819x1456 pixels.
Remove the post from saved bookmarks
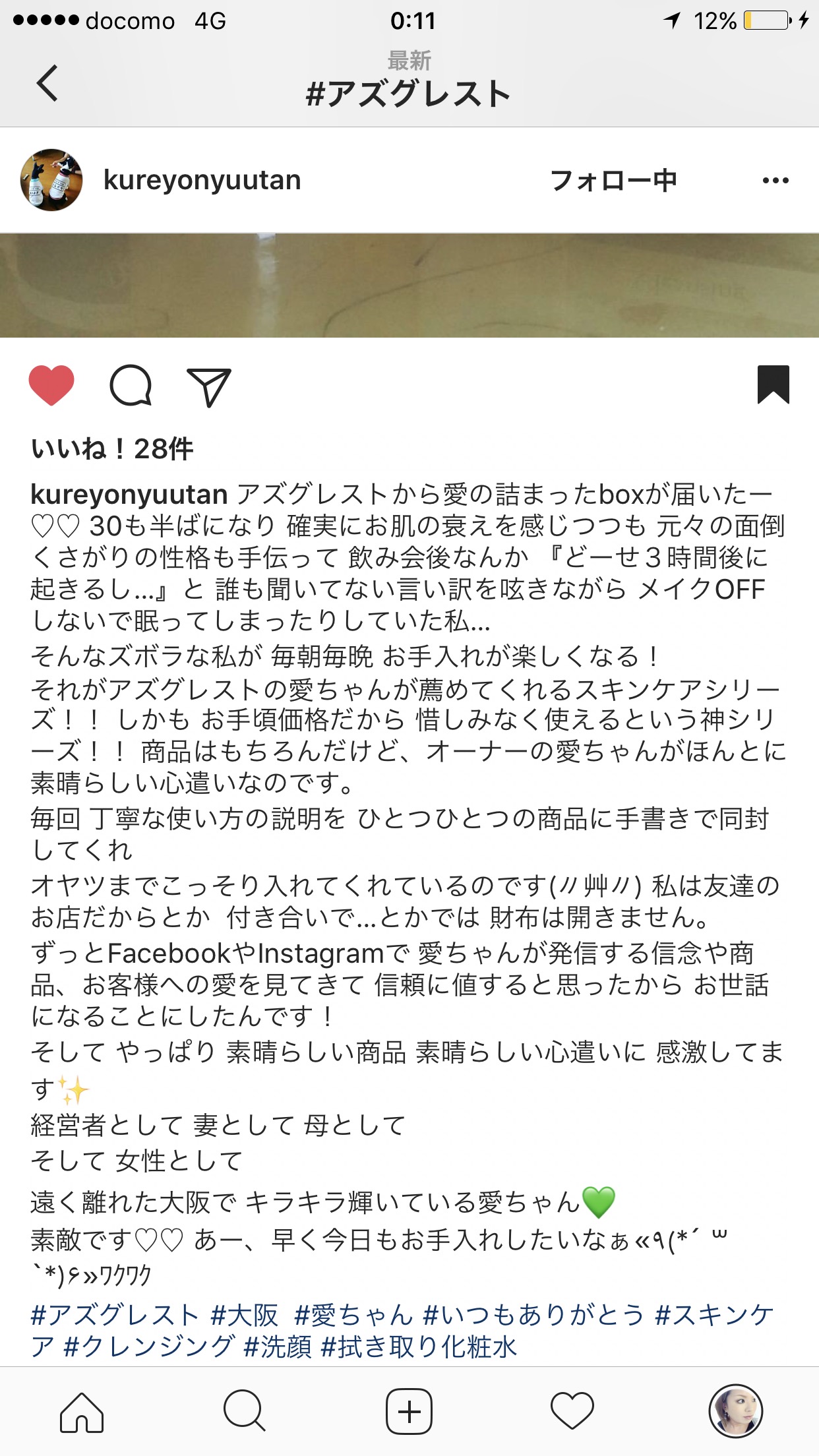click(x=773, y=384)
